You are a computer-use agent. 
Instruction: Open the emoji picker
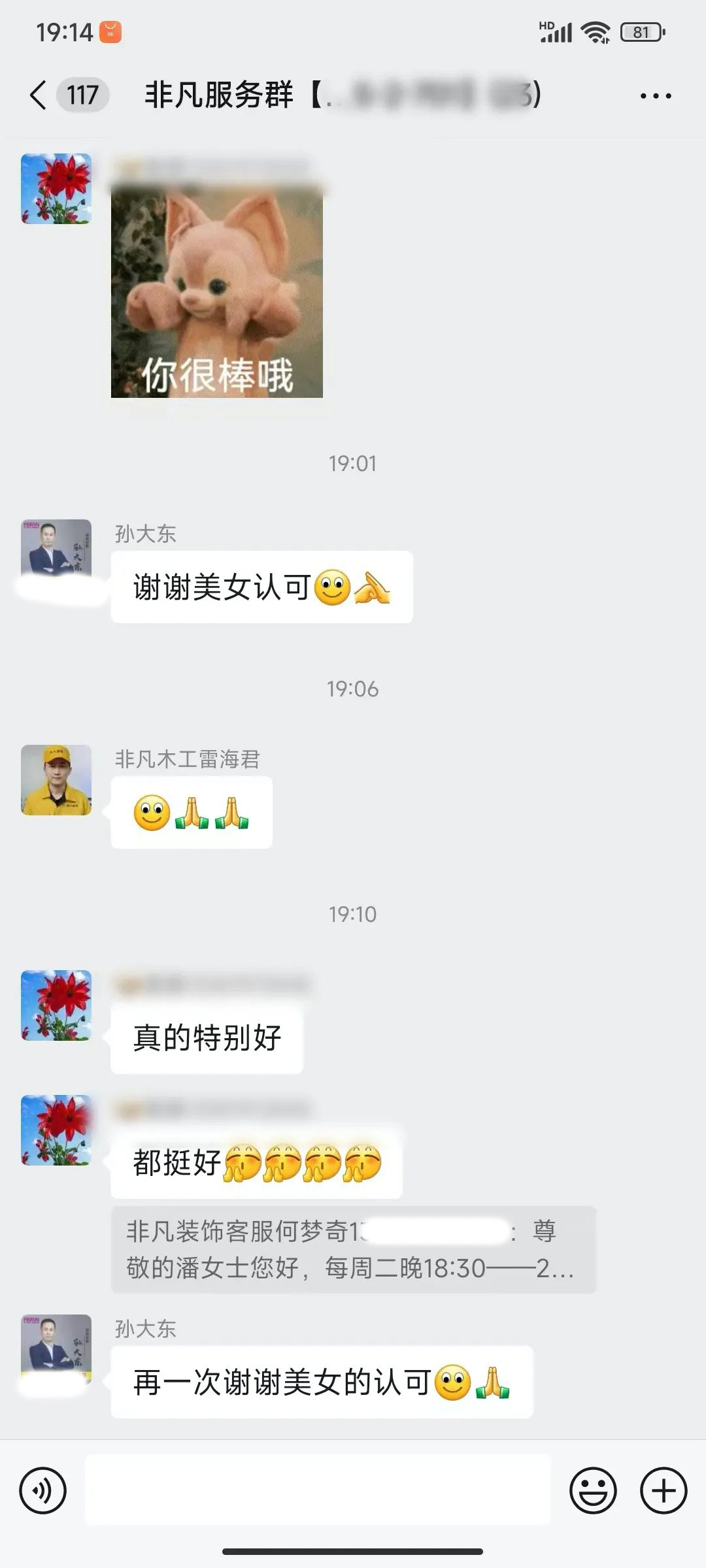[x=593, y=1491]
